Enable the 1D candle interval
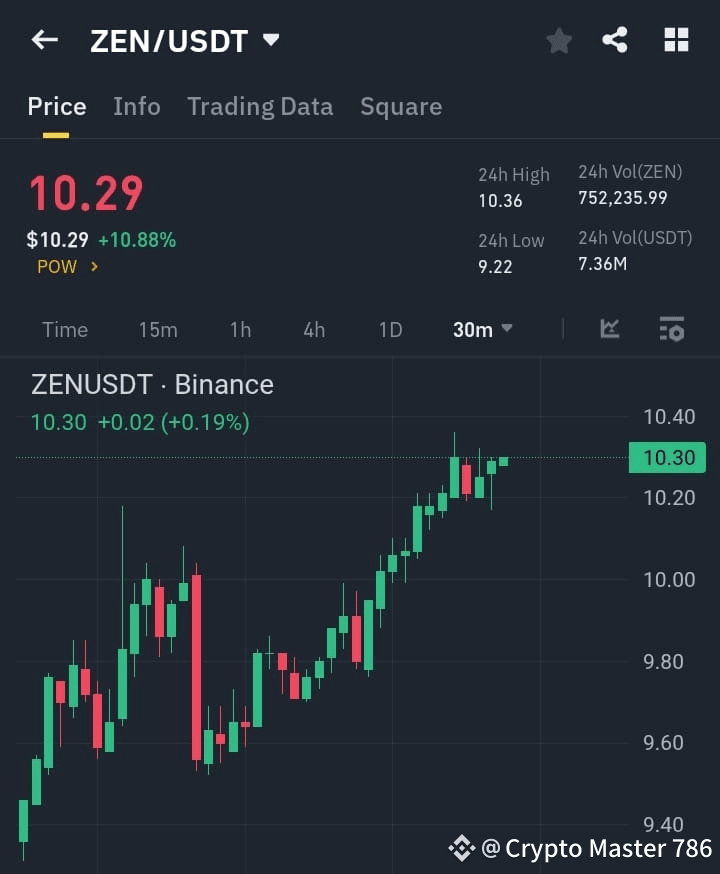Image resolution: width=720 pixels, height=874 pixels. click(x=389, y=329)
